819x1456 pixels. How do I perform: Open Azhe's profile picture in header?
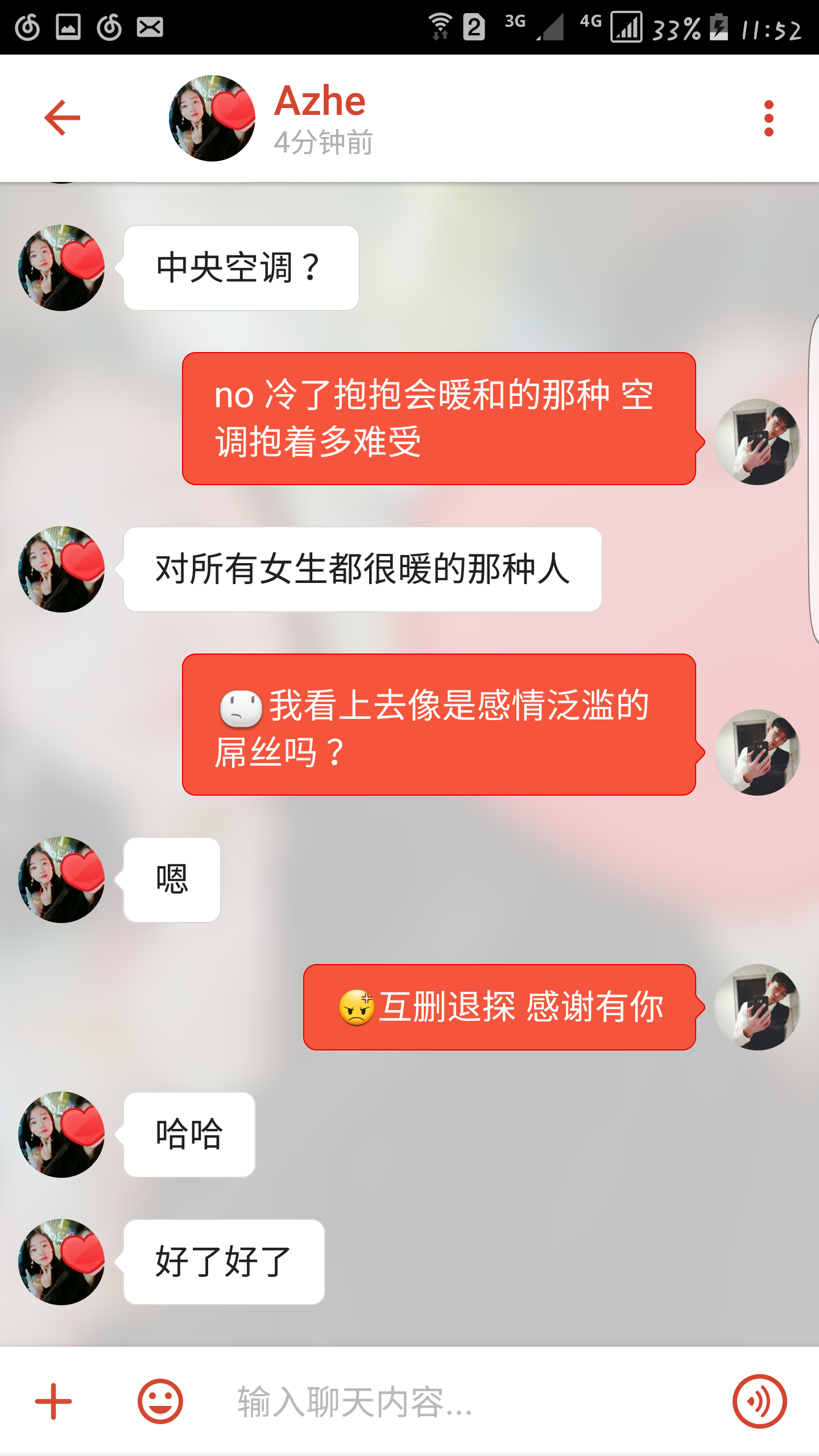(x=212, y=118)
